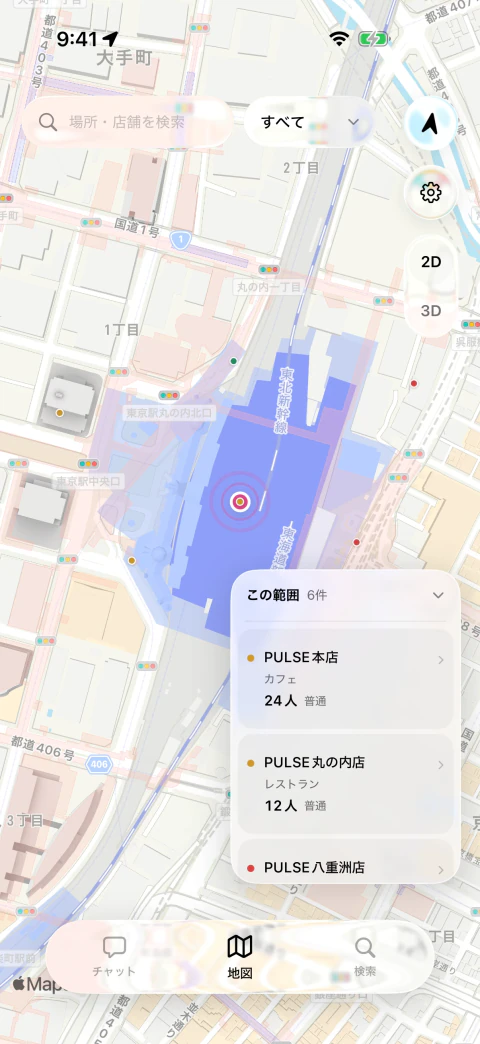Go to the 検索 tab
Screen dimensions: 480x1044
coord(365,957)
